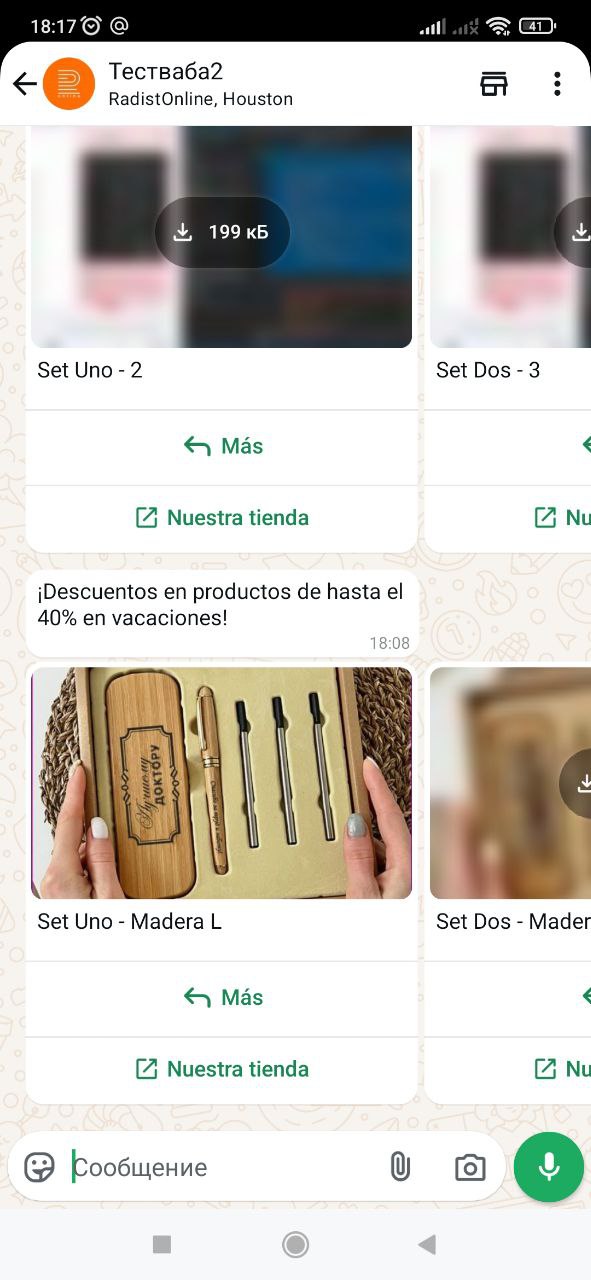Open the overflow menu
591x1280 pixels.
pyautogui.click(x=557, y=84)
